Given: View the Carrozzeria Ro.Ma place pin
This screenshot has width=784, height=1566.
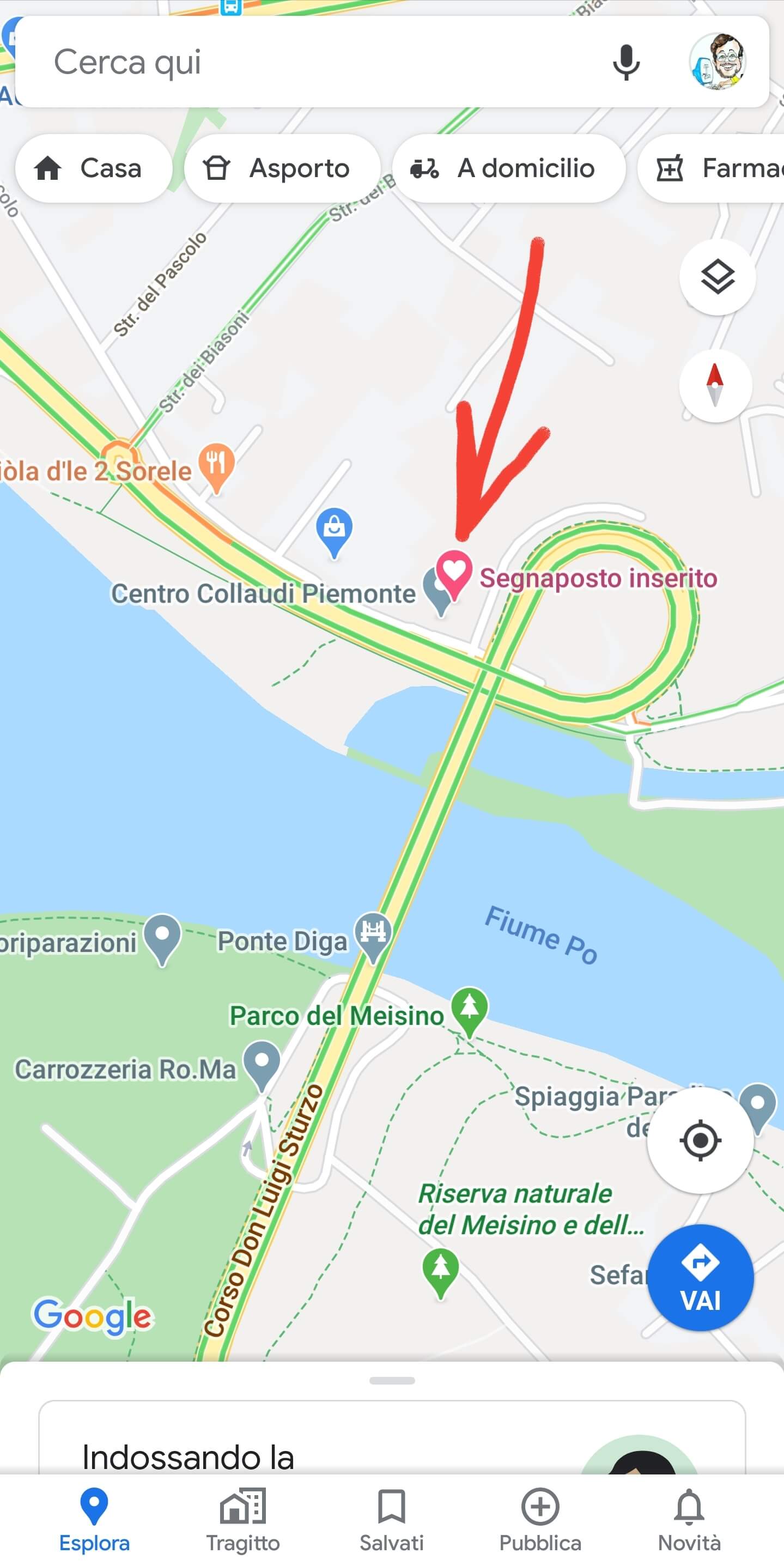Looking at the screenshot, I should coord(262,1063).
